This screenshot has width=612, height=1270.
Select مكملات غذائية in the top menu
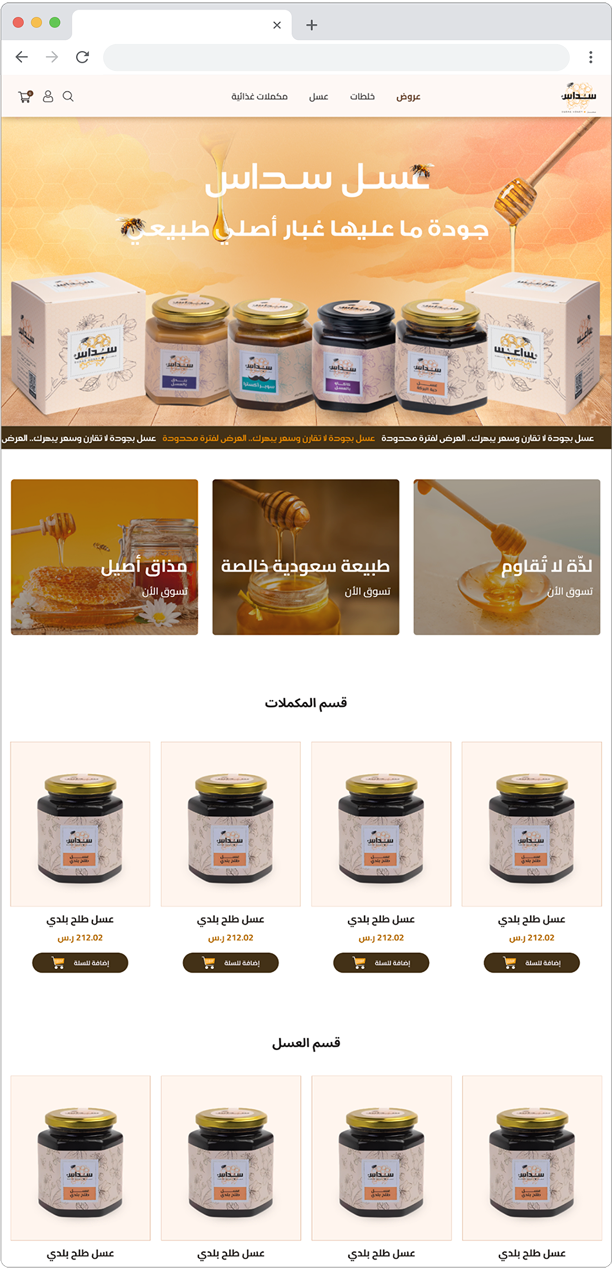260,97
